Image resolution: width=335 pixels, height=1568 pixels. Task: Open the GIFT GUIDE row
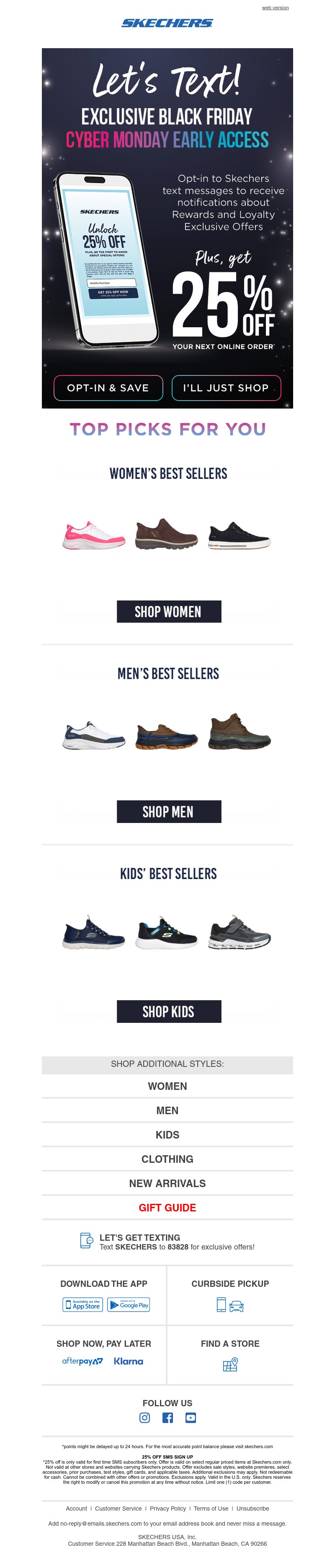coord(167,1208)
